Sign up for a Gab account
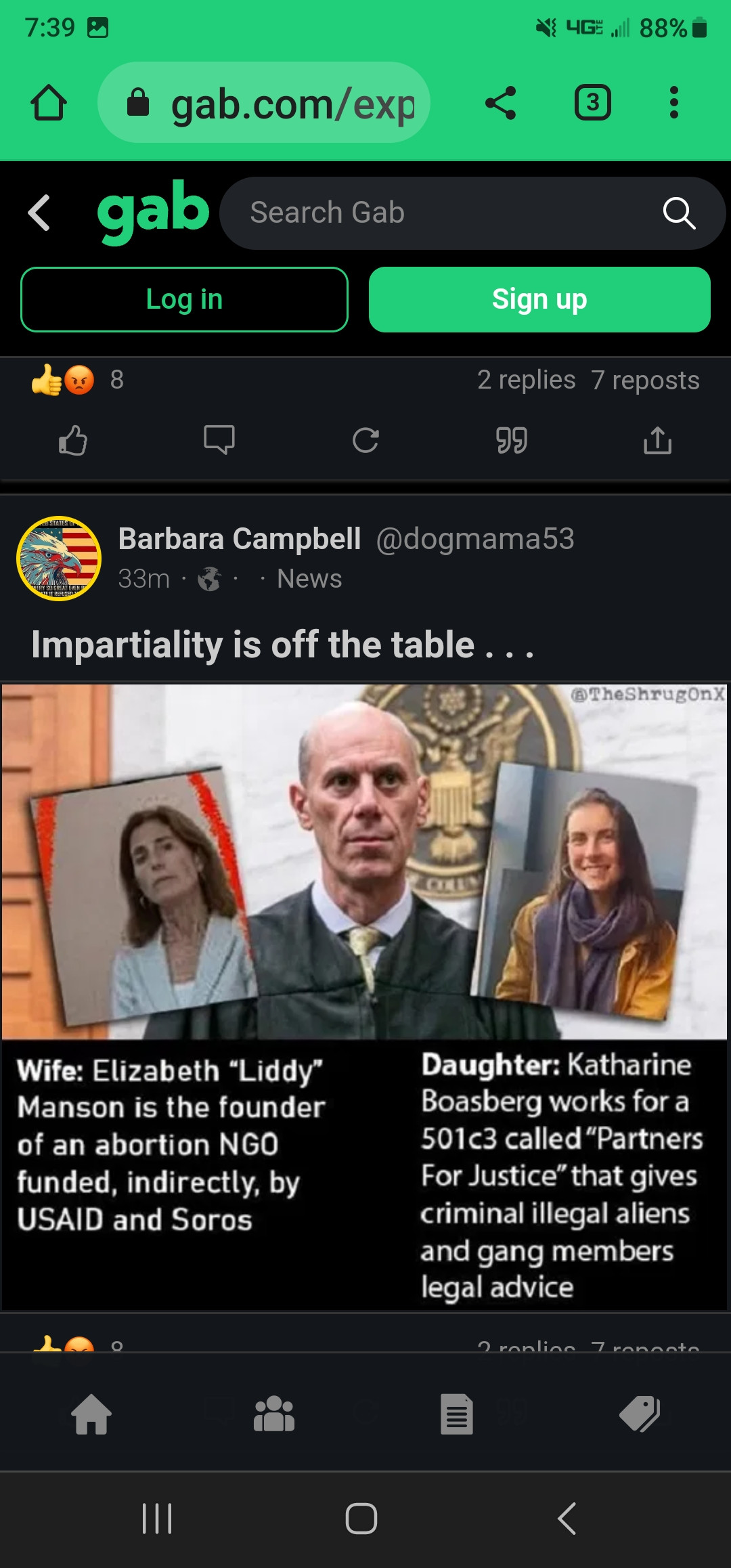This screenshot has width=731, height=1568. [x=539, y=299]
